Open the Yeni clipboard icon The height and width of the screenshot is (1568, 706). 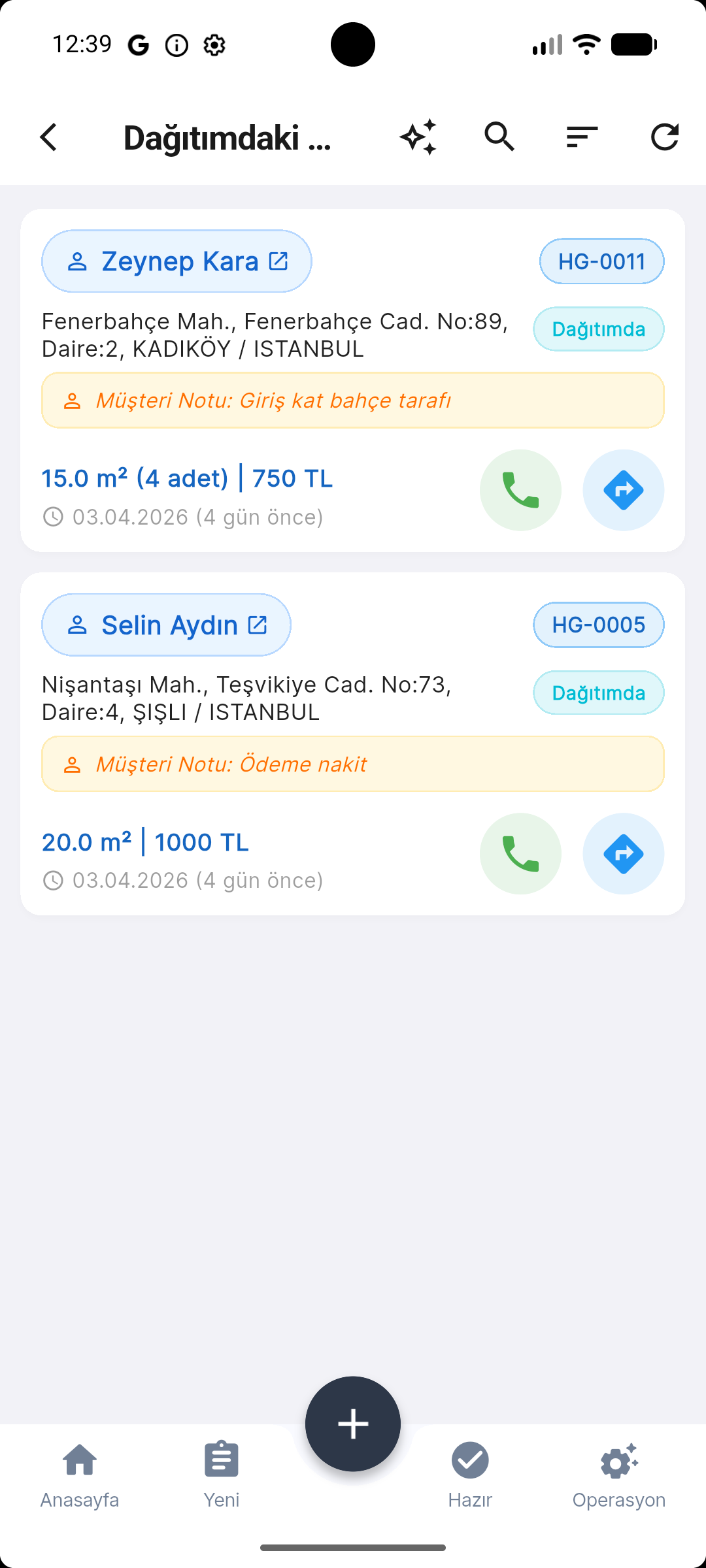[x=221, y=1458]
